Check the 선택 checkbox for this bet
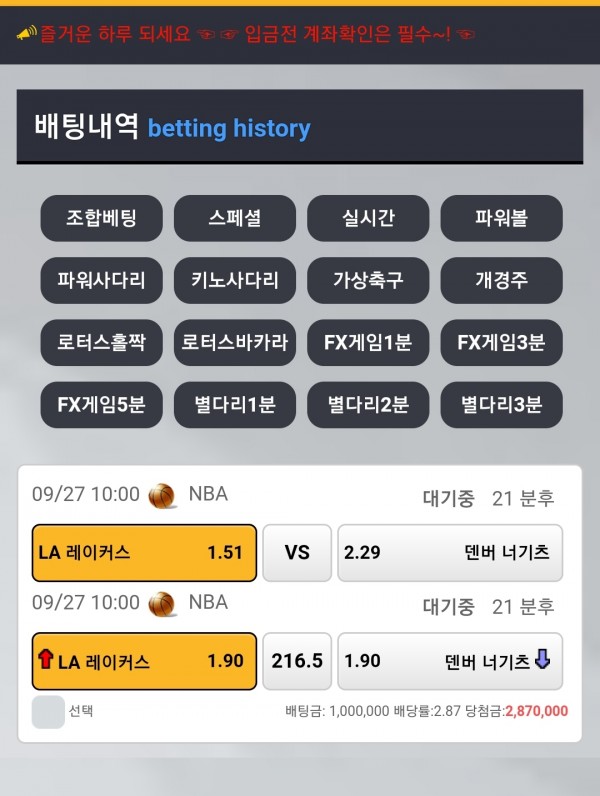 (x=47, y=712)
